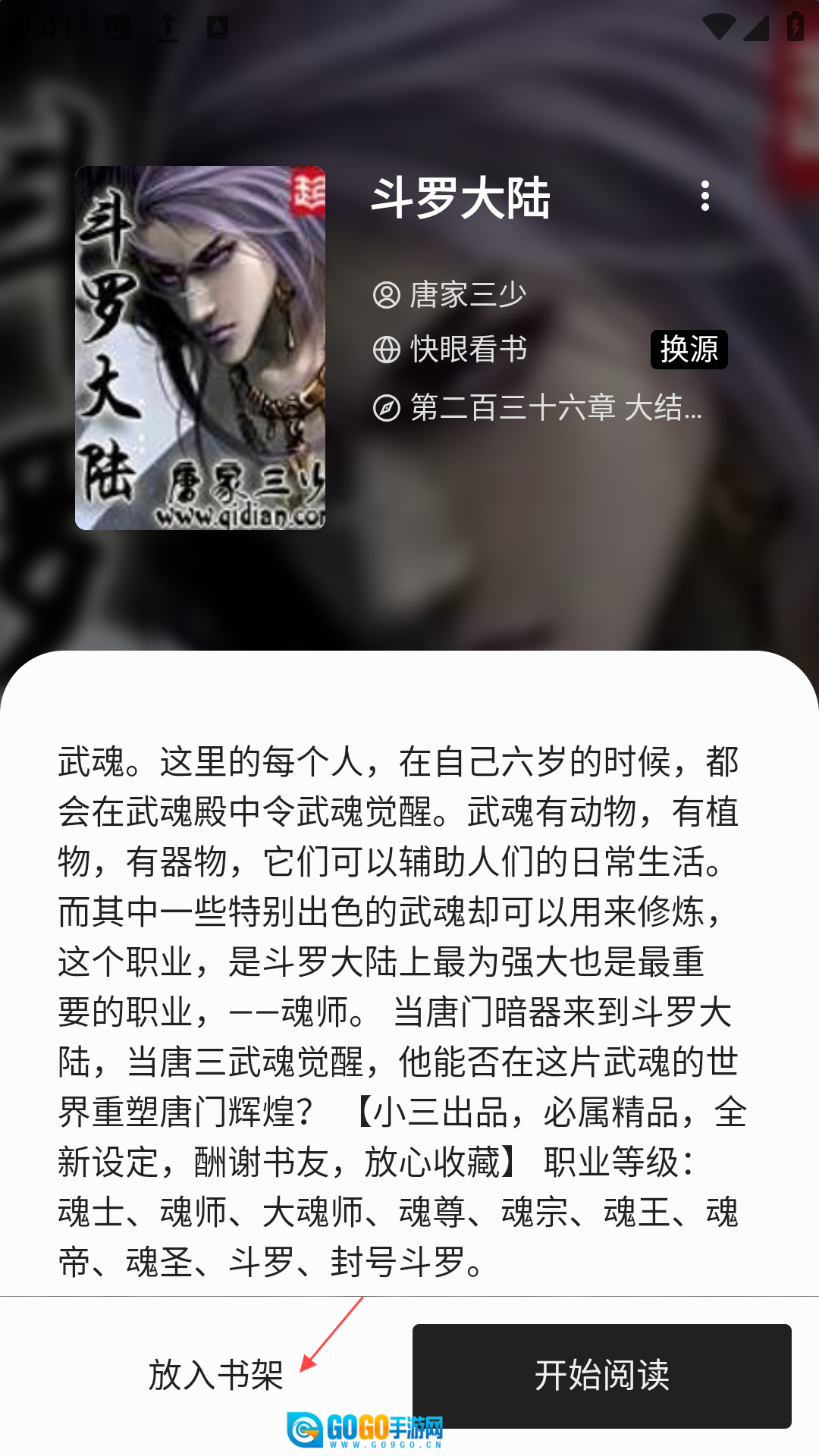Image resolution: width=819 pixels, height=1456 pixels.
Task: Open the three-dot overflow menu
Action: 705,196
